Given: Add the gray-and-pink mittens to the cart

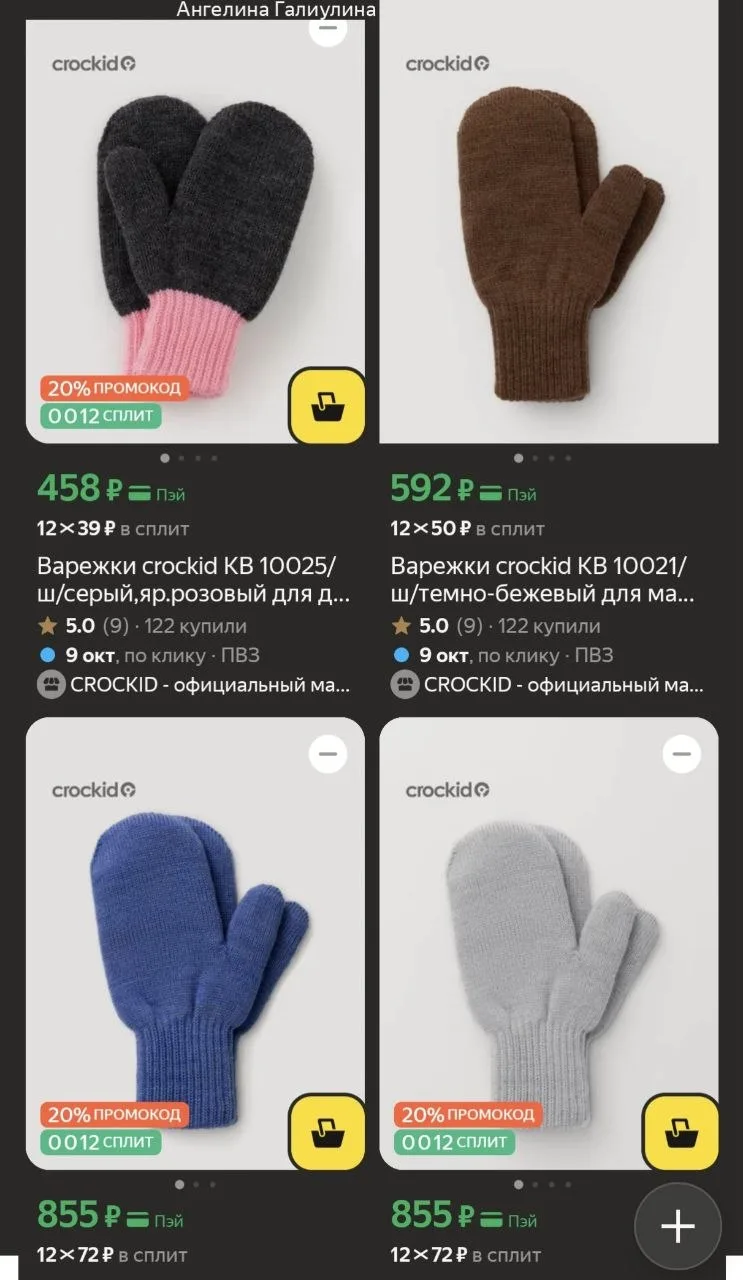Looking at the screenshot, I should point(327,406).
